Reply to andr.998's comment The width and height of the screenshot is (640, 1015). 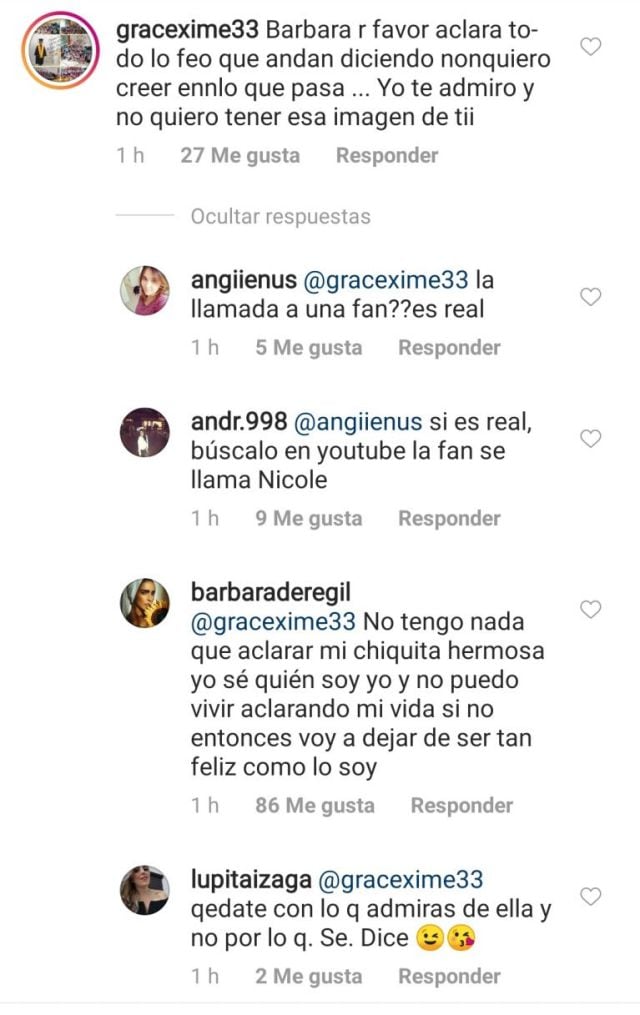pyautogui.click(x=449, y=518)
